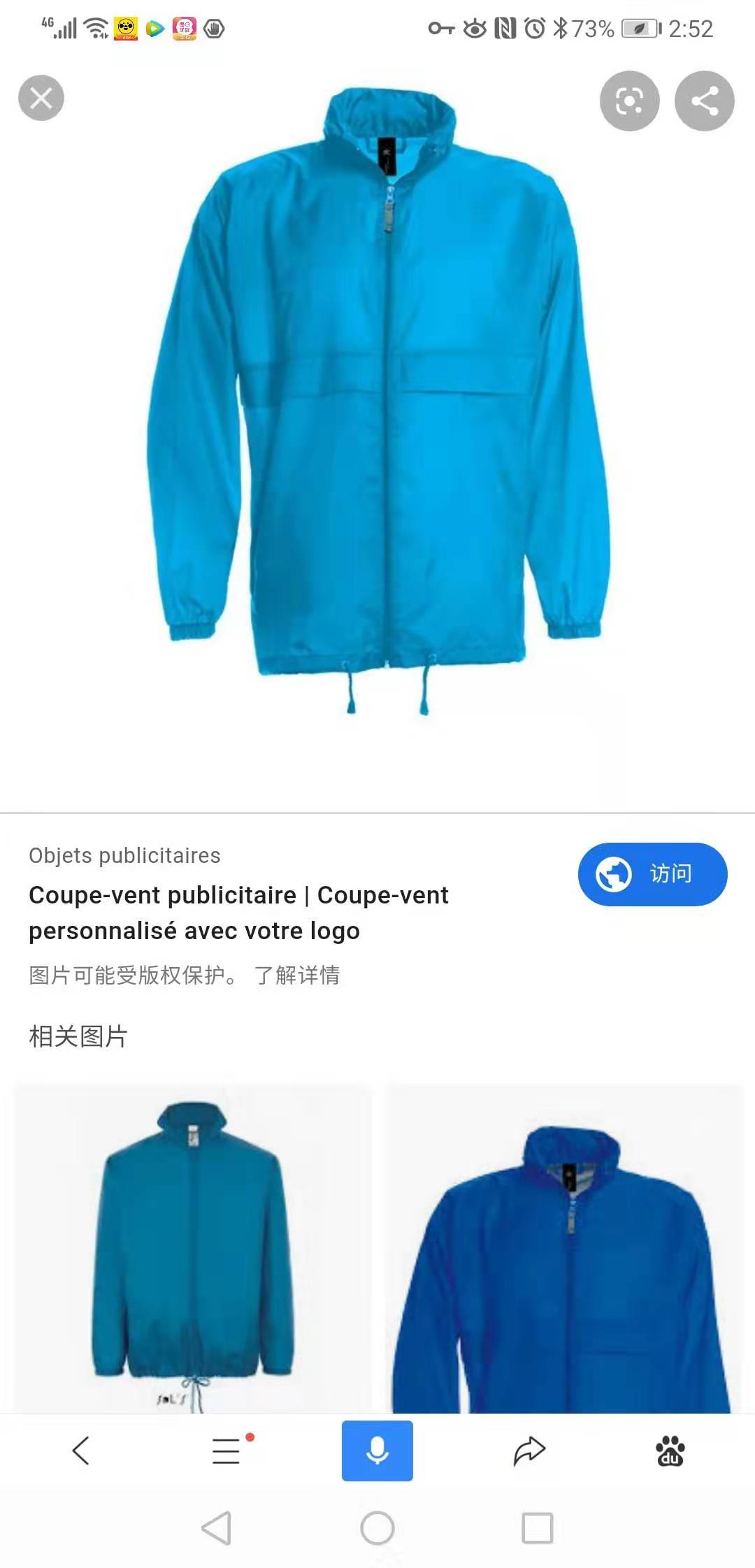Open the 了解详情 copyright details link
The height and width of the screenshot is (1568, 755).
(297, 975)
